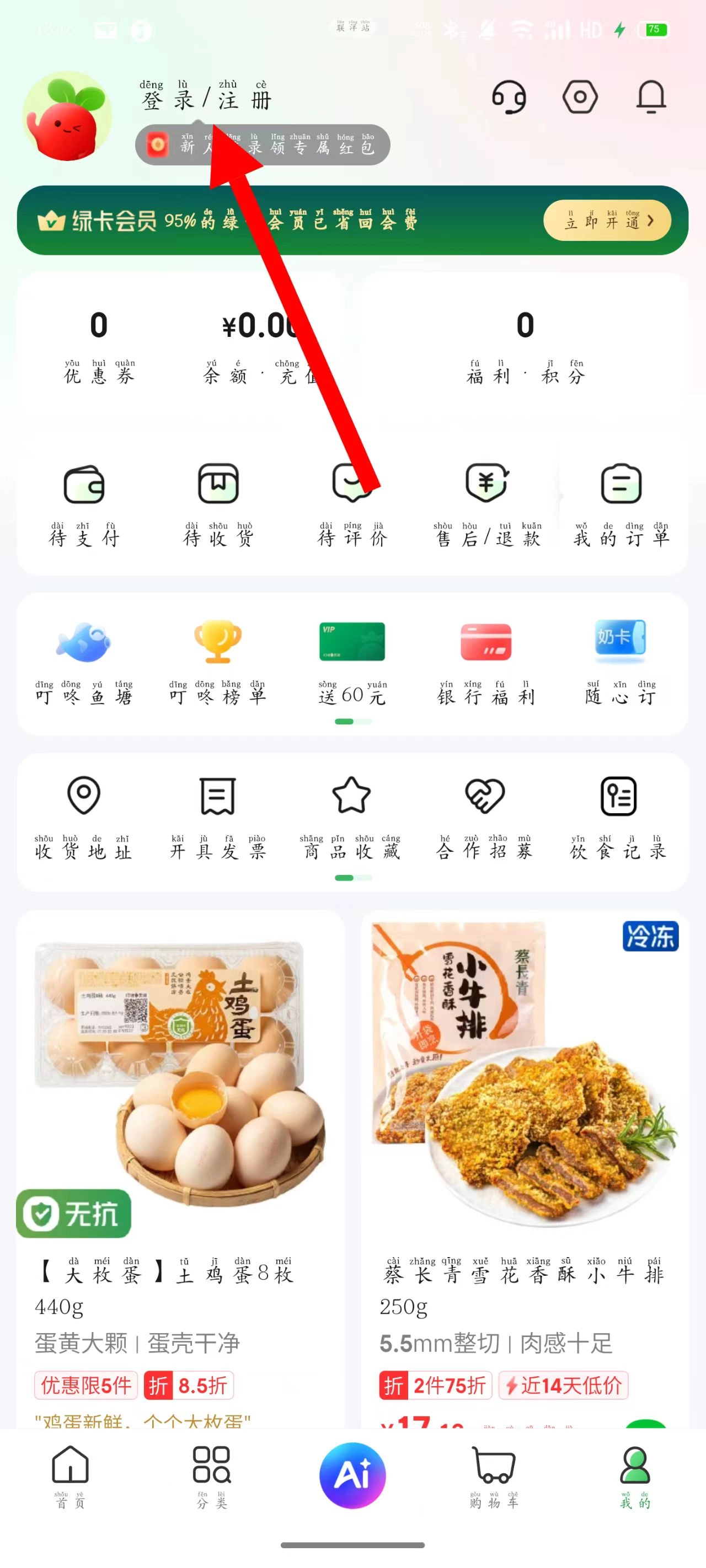Open 蔡长青雪花香酥小牛排 product card
The image size is (706, 1568).
(525, 1157)
